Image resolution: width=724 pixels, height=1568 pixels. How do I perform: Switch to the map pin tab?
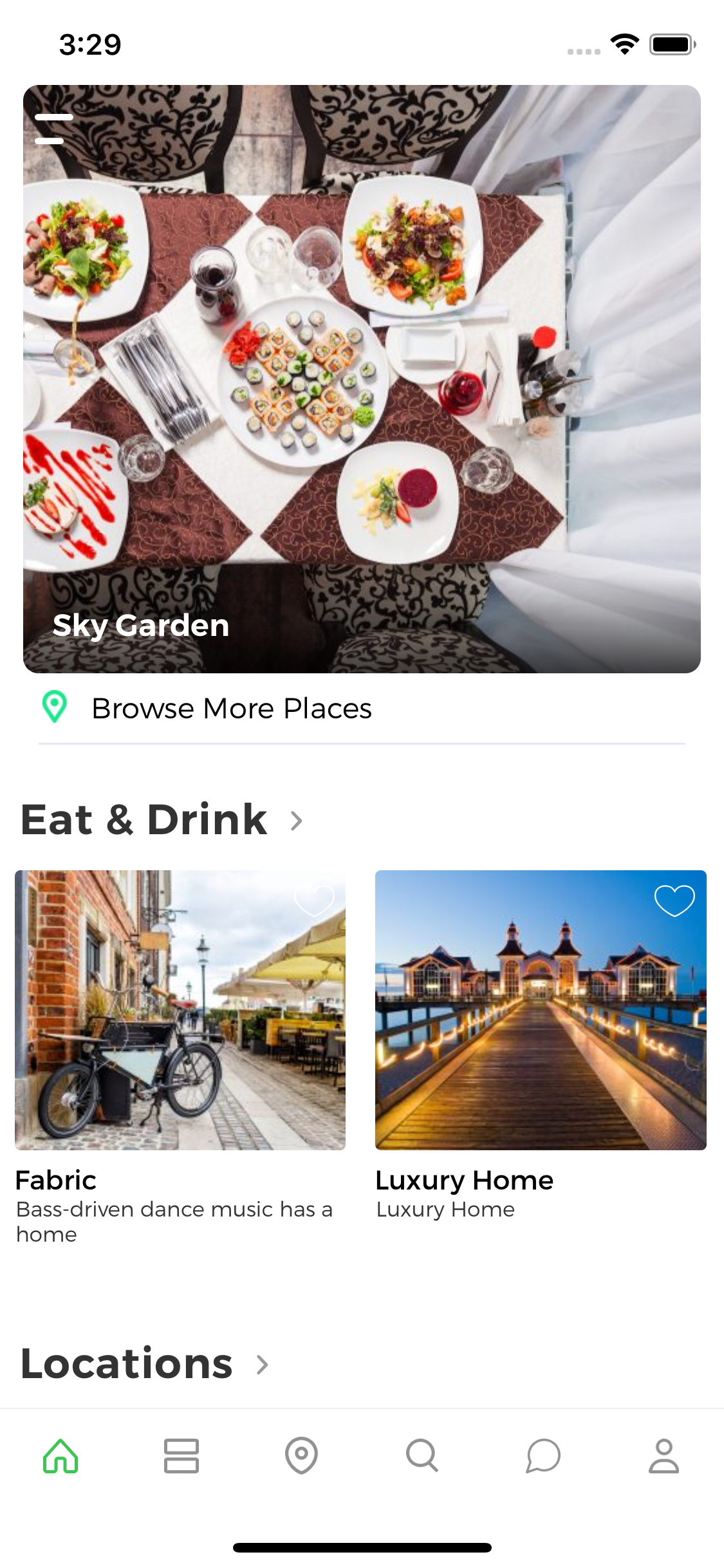pyautogui.click(x=301, y=1455)
